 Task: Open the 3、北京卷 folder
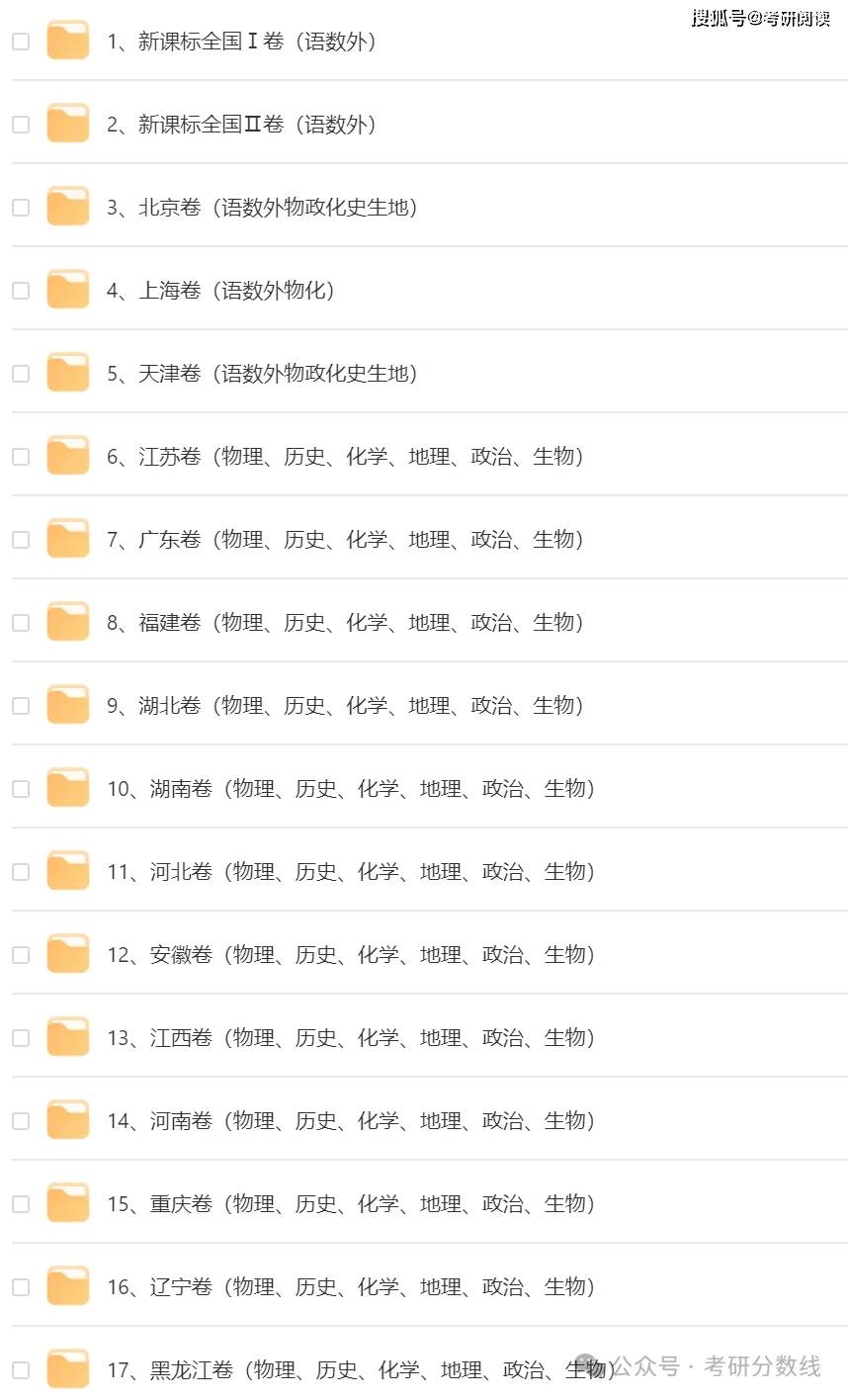point(261,208)
